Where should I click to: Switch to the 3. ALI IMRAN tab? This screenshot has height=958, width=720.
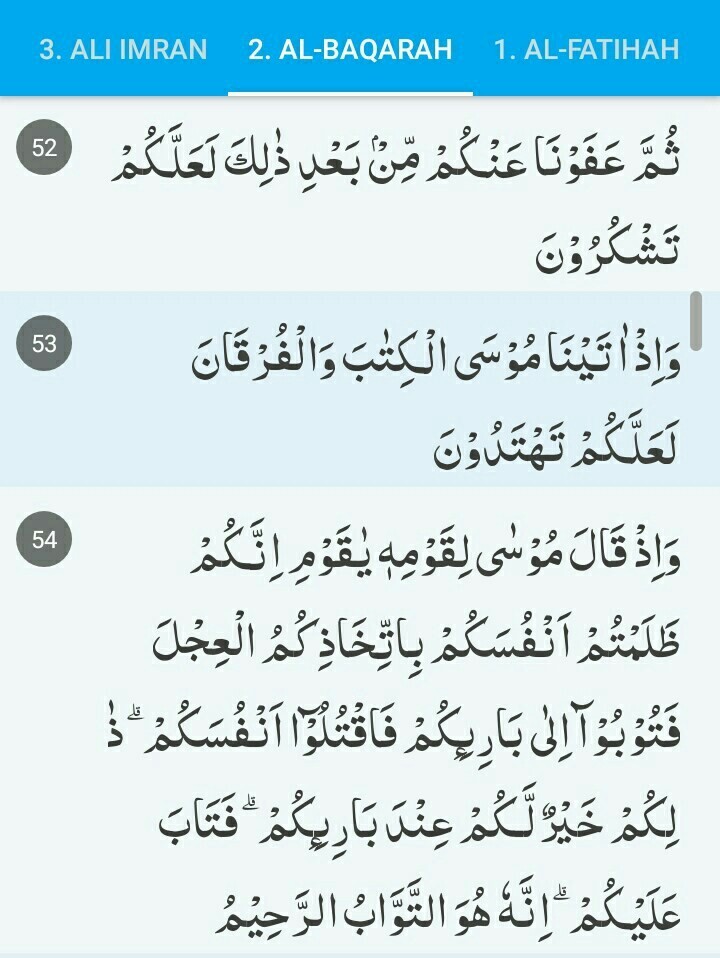pyautogui.click(x=122, y=49)
